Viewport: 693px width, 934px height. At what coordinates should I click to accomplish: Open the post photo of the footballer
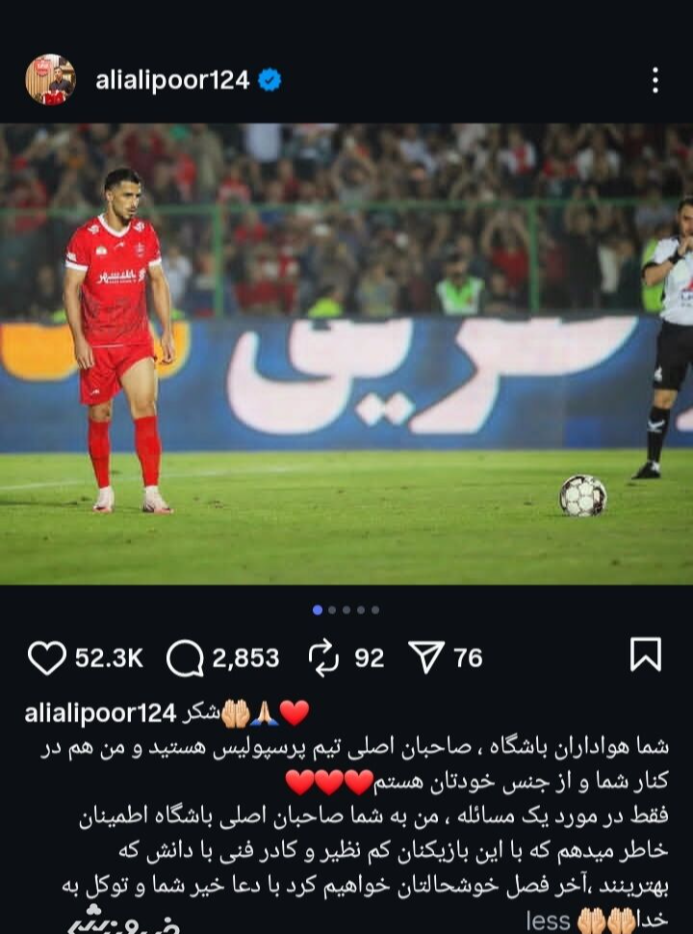point(346,354)
